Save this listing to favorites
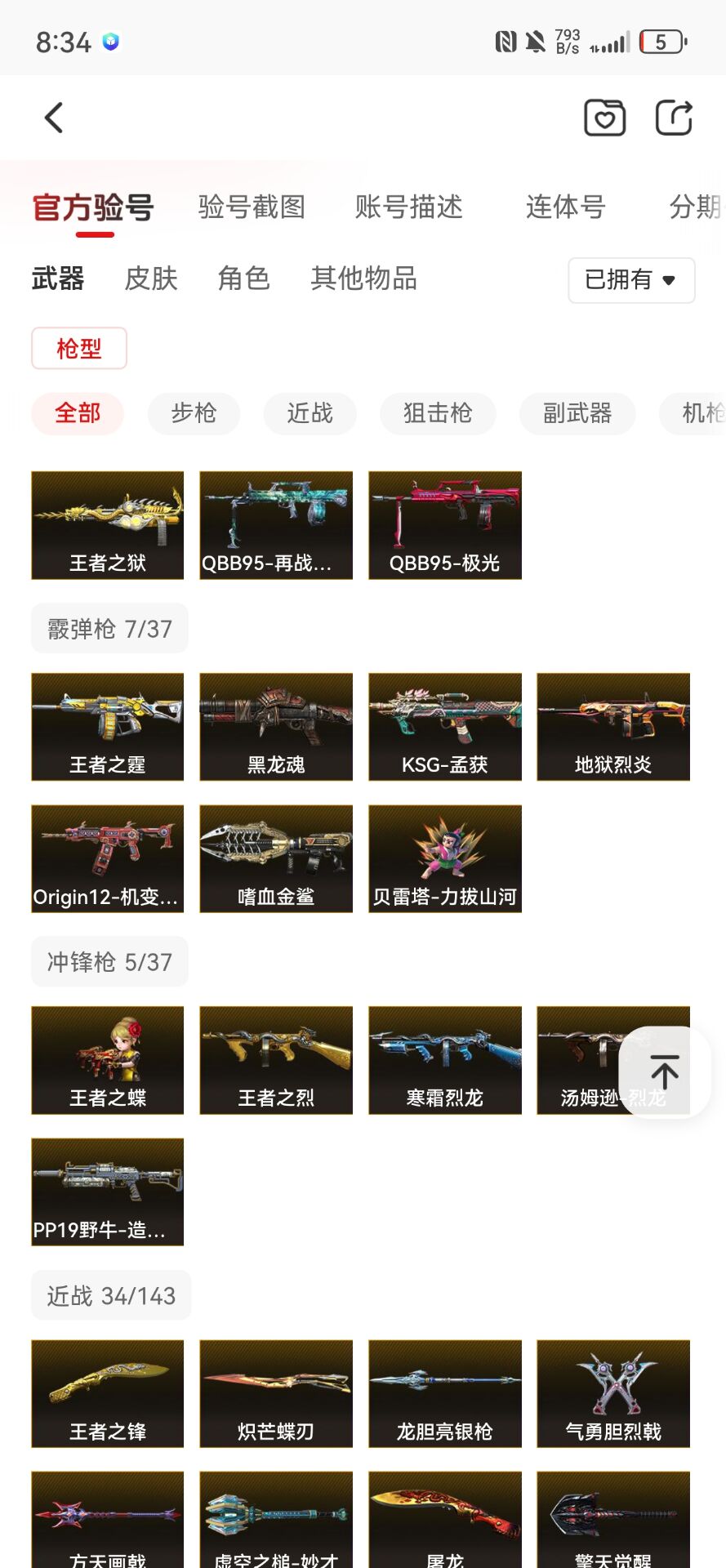This screenshot has height=1568, width=726. (604, 118)
